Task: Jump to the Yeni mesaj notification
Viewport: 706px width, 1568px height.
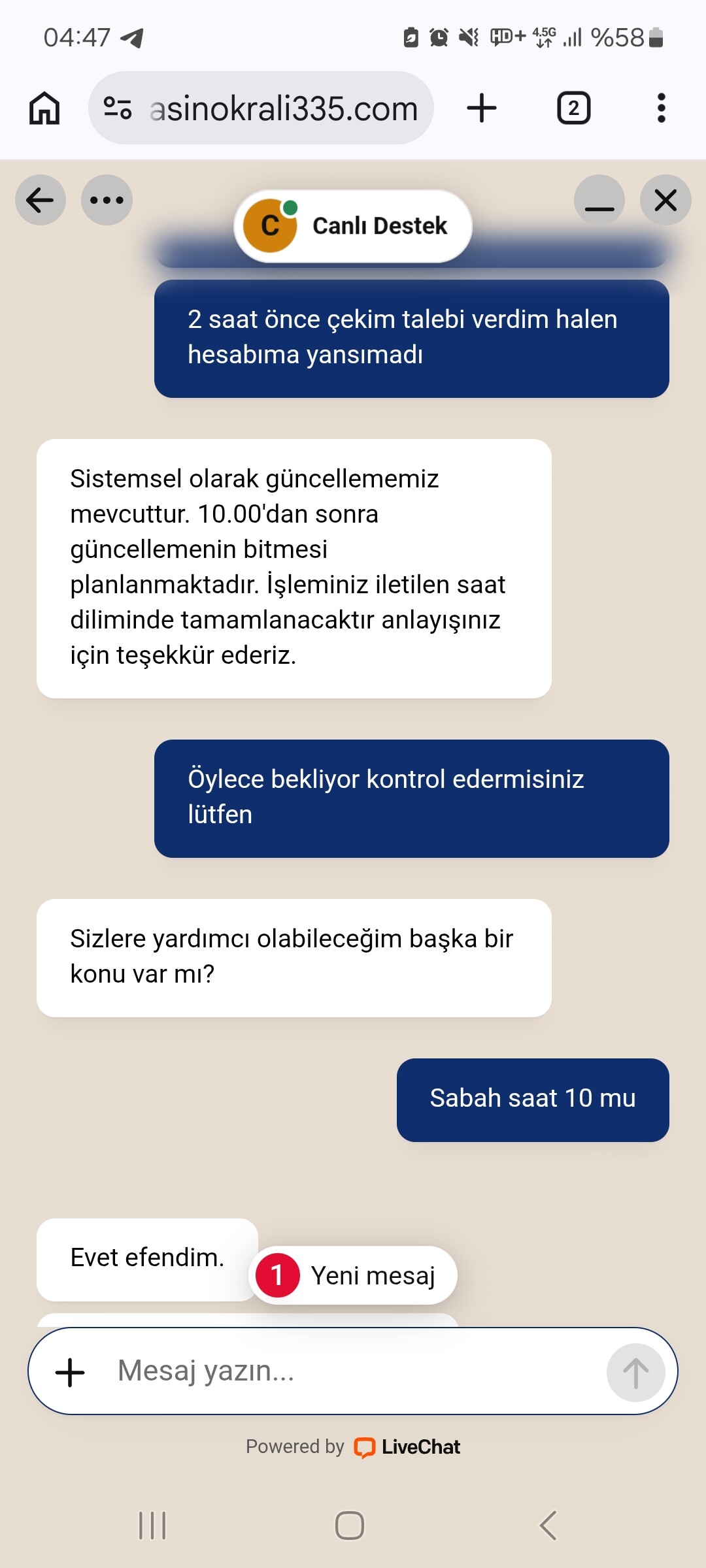Action: [353, 1275]
